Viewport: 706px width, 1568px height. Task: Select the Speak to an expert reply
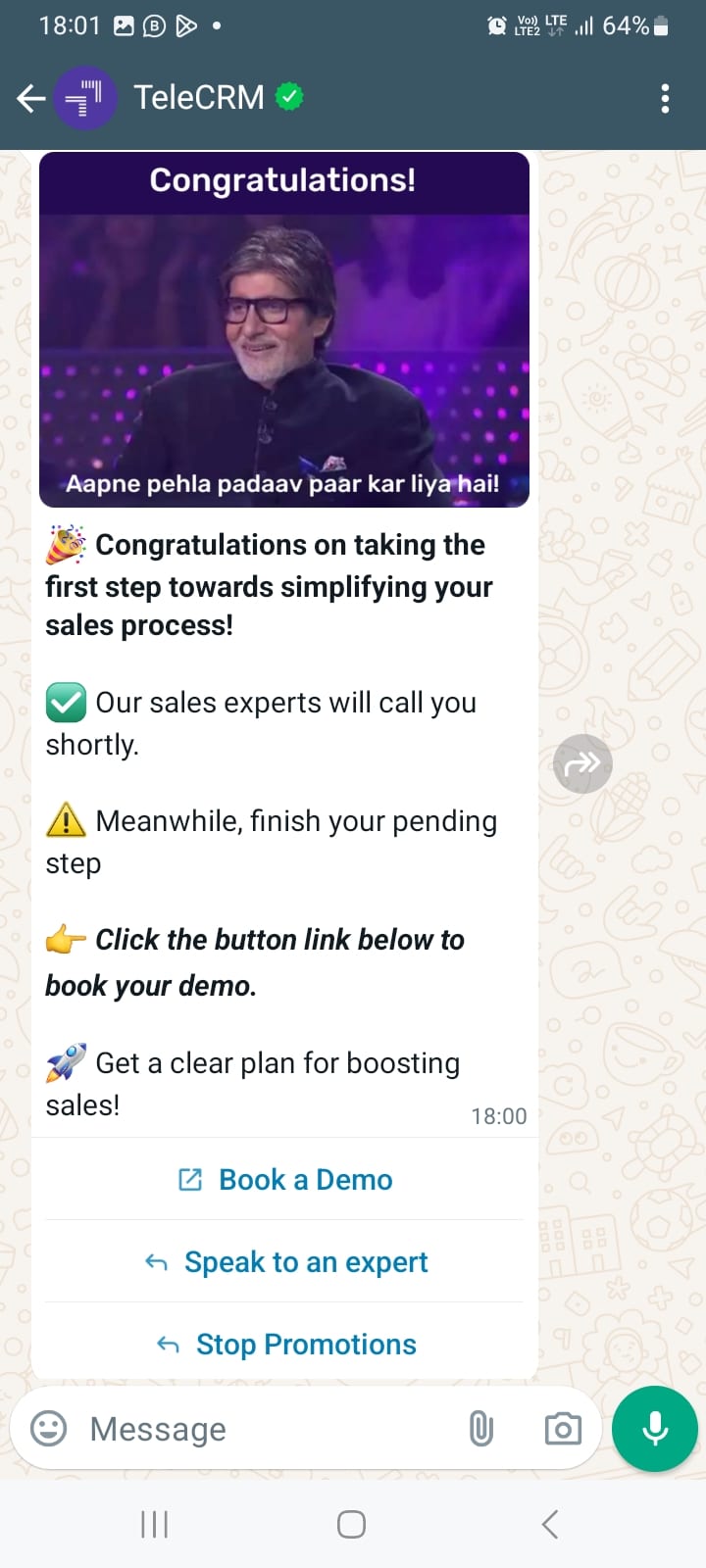tap(284, 1261)
